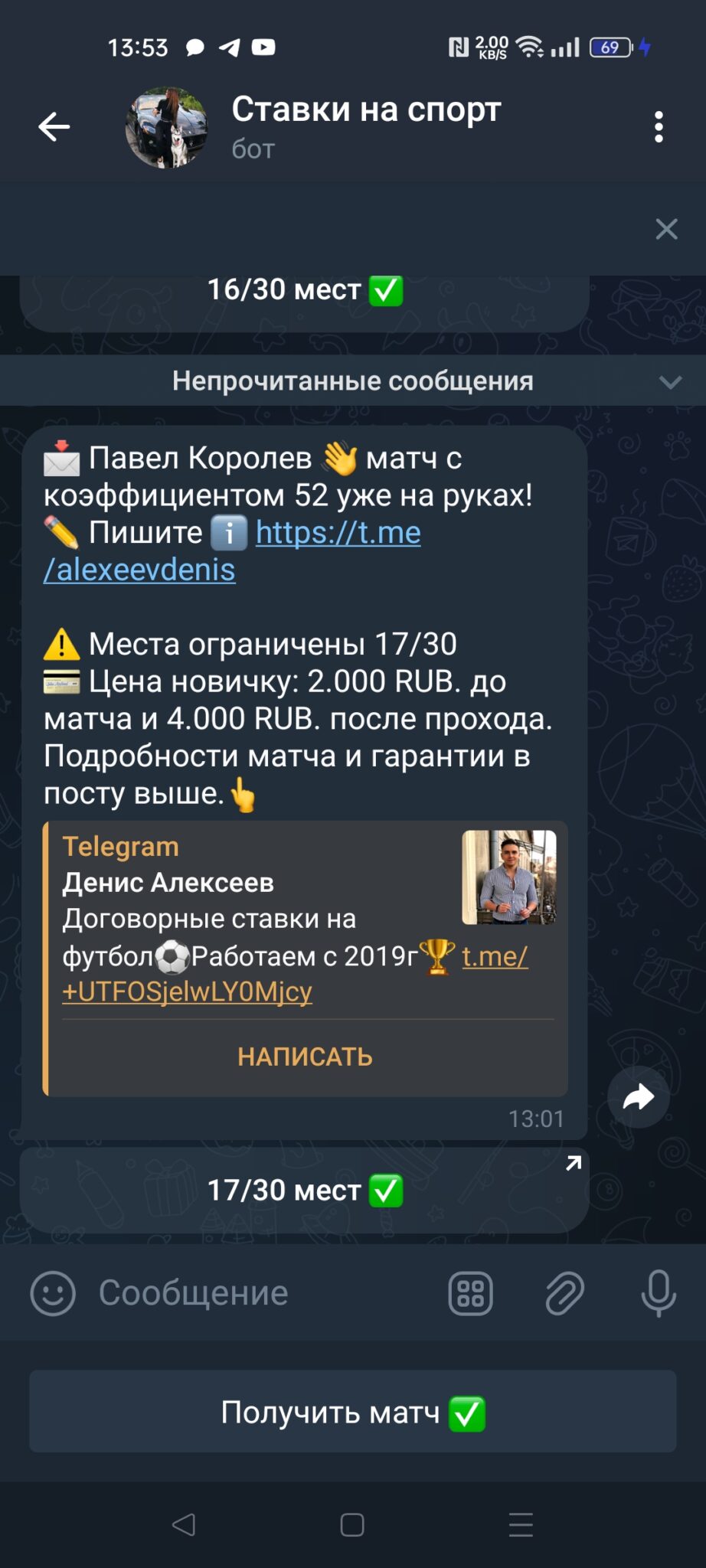This screenshot has width=706, height=1568.
Task: Open the t.me/+UTFOSjelwLY0Mjcy invite link
Action: pos(295,974)
